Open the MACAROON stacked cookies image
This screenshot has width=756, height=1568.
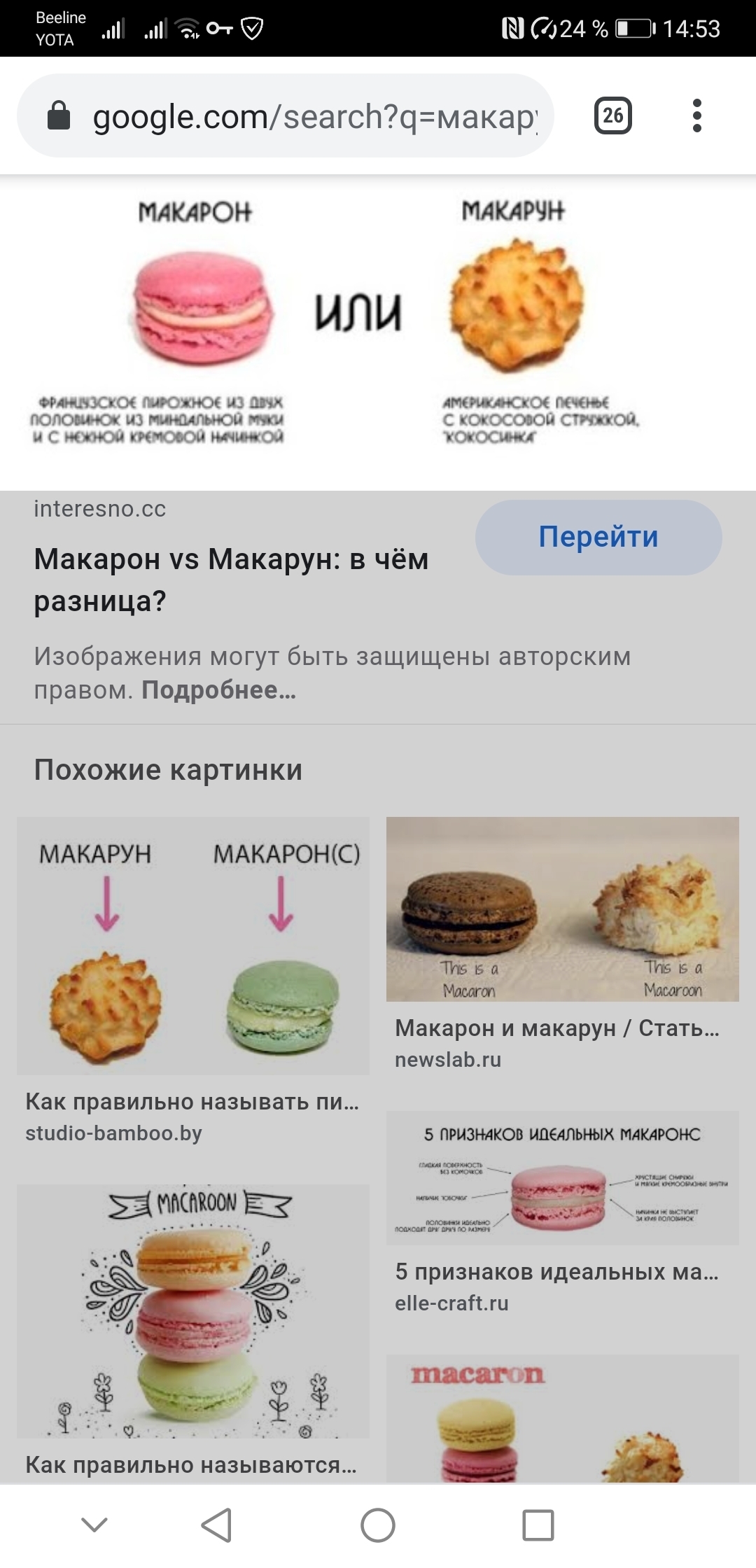pos(192,1310)
